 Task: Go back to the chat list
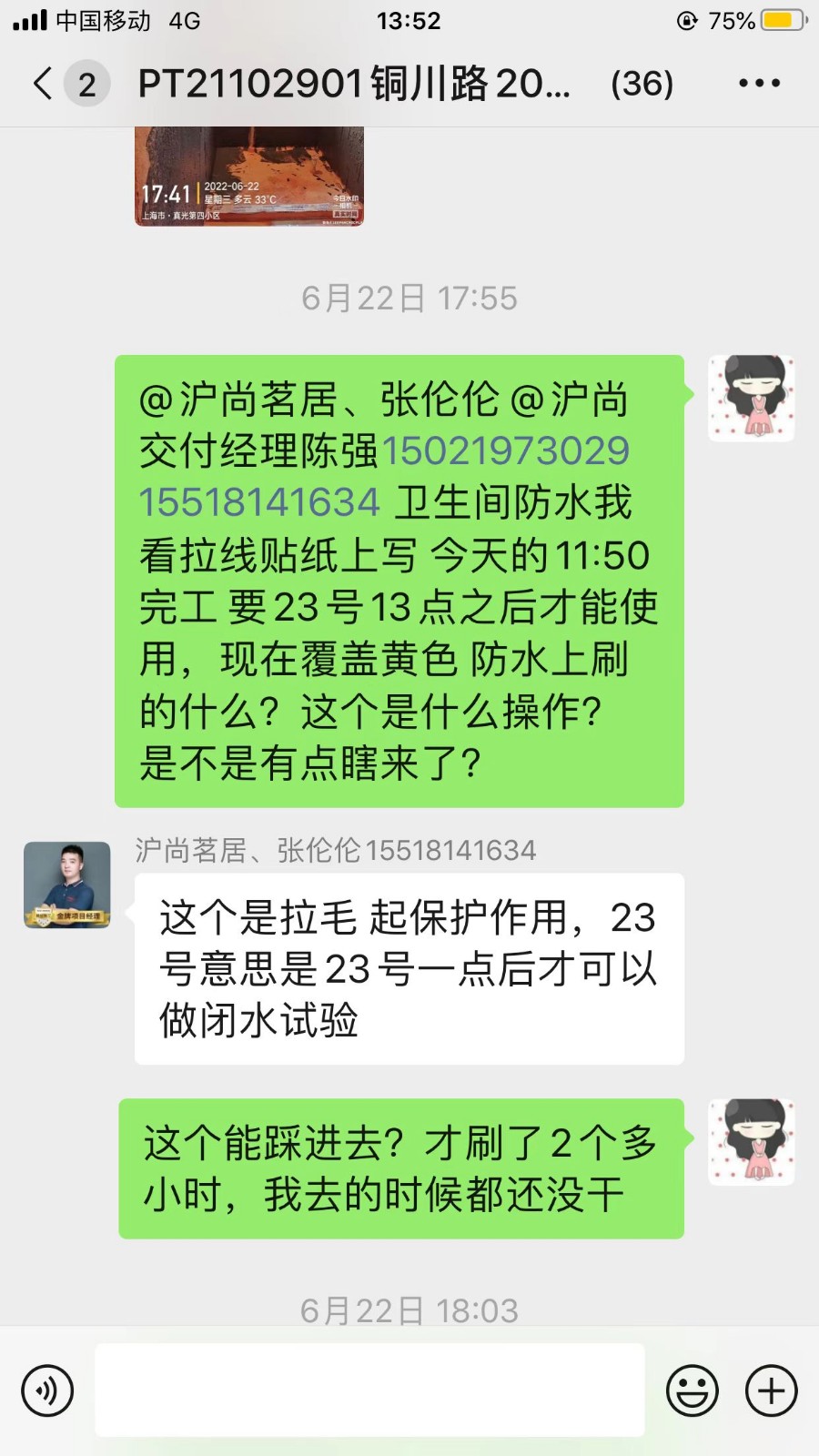coord(43,84)
